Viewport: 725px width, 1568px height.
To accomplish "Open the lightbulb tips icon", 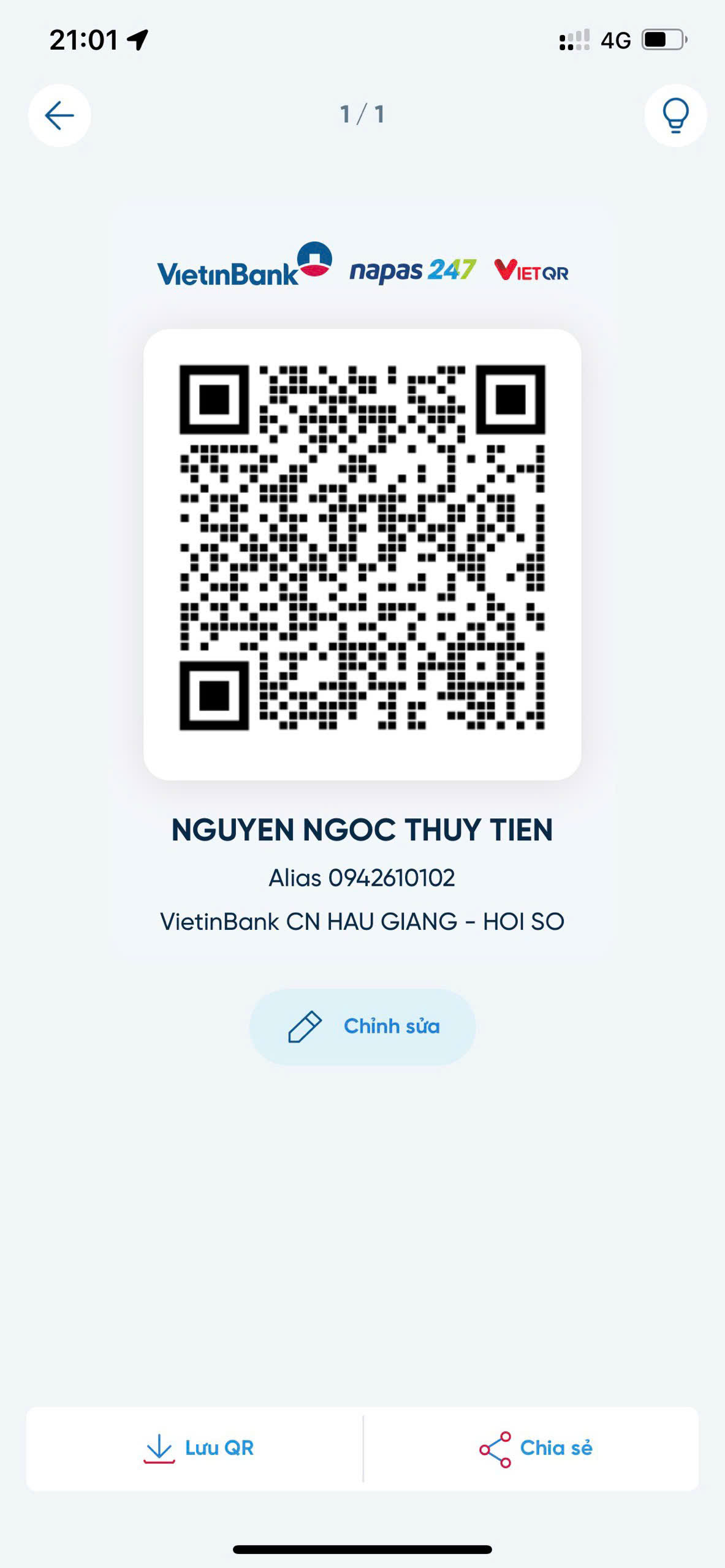I will (675, 115).
